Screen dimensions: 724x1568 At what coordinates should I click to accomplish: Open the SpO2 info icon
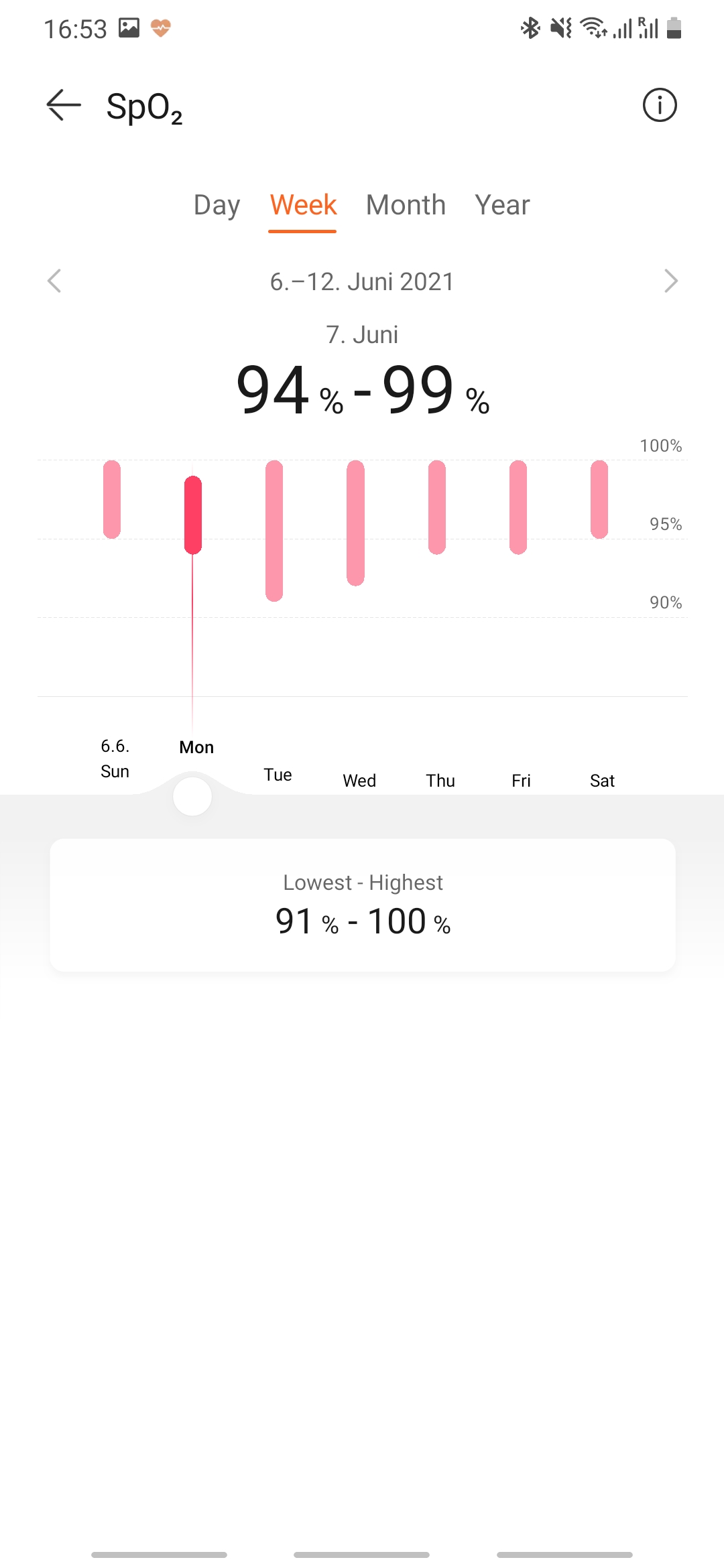[660, 105]
